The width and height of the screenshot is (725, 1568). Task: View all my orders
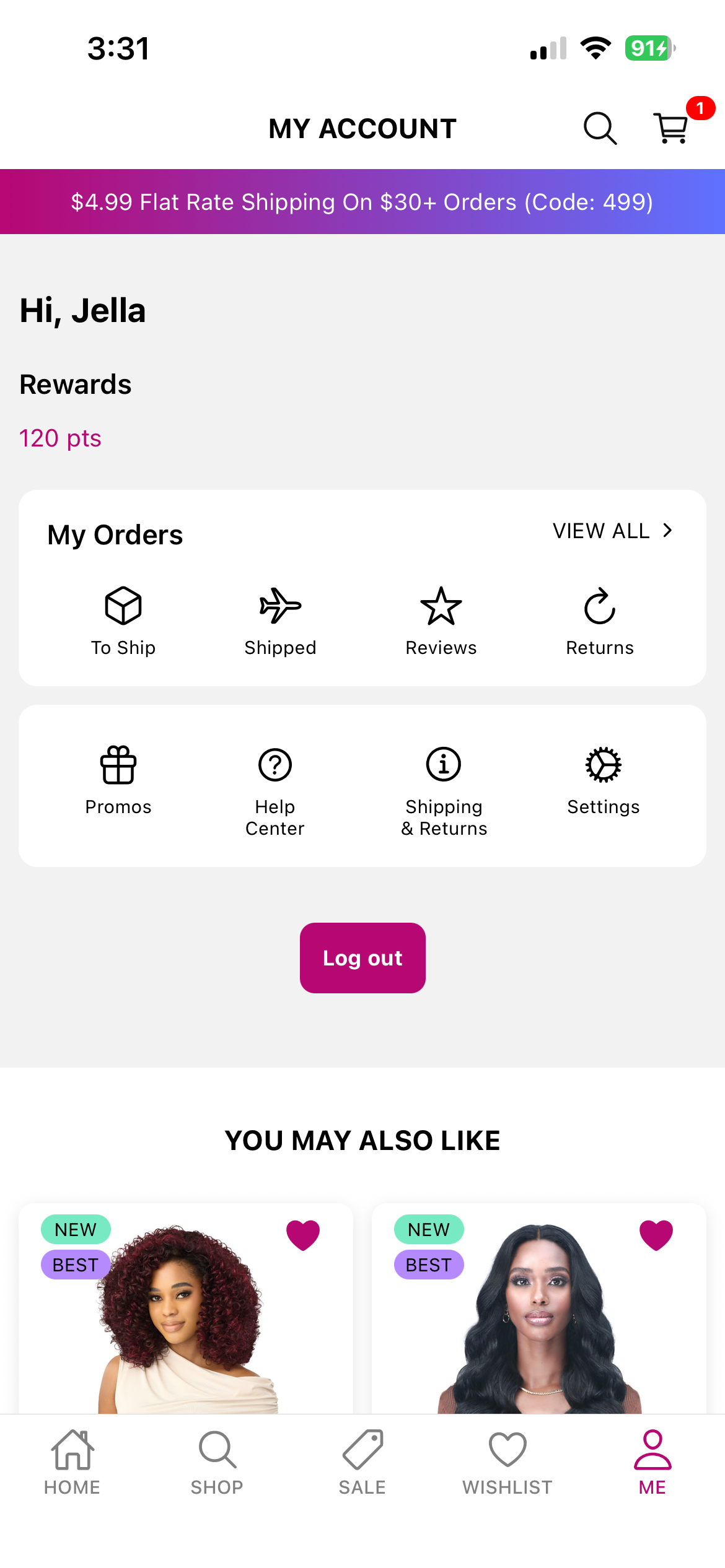612,531
